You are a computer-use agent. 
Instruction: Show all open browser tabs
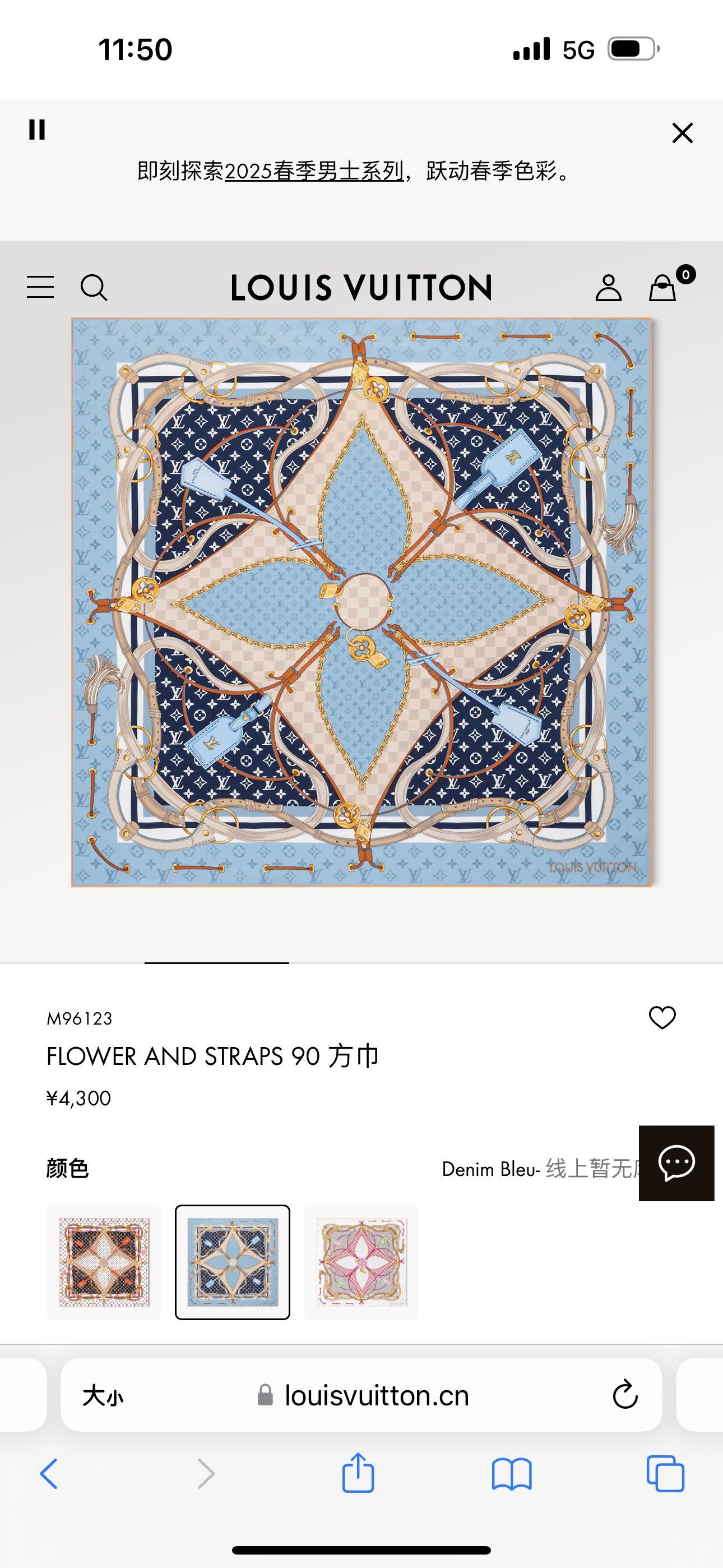click(x=665, y=1474)
